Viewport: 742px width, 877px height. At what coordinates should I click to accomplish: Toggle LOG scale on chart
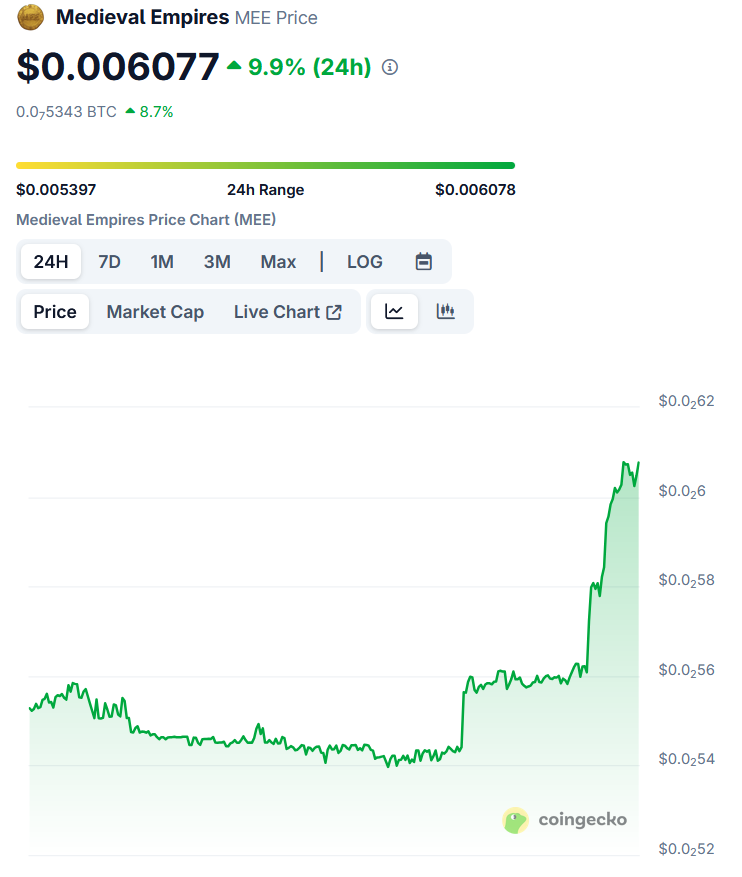364,262
